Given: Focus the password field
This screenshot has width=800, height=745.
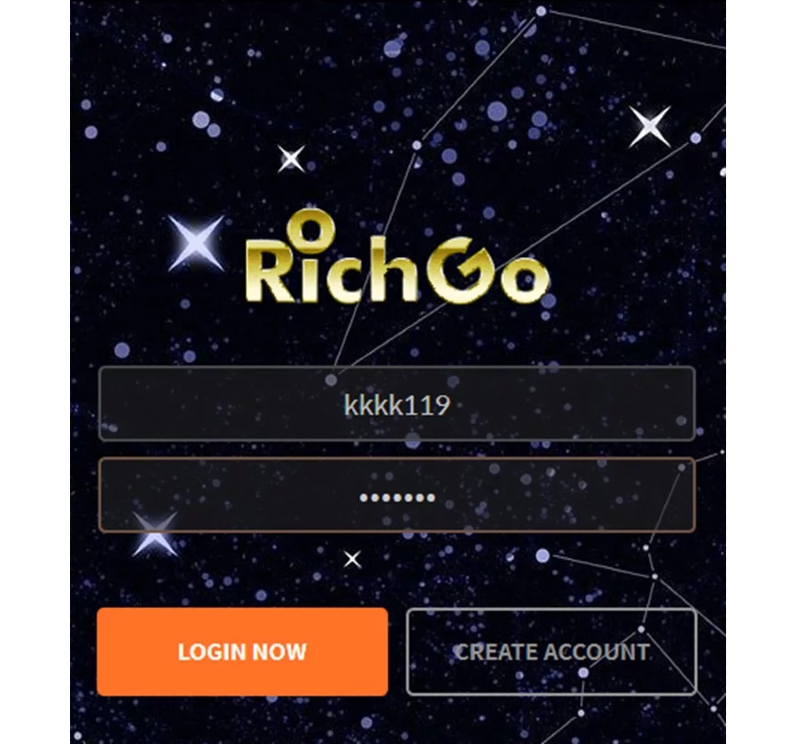Looking at the screenshot, I should click(x=397, y=496).
